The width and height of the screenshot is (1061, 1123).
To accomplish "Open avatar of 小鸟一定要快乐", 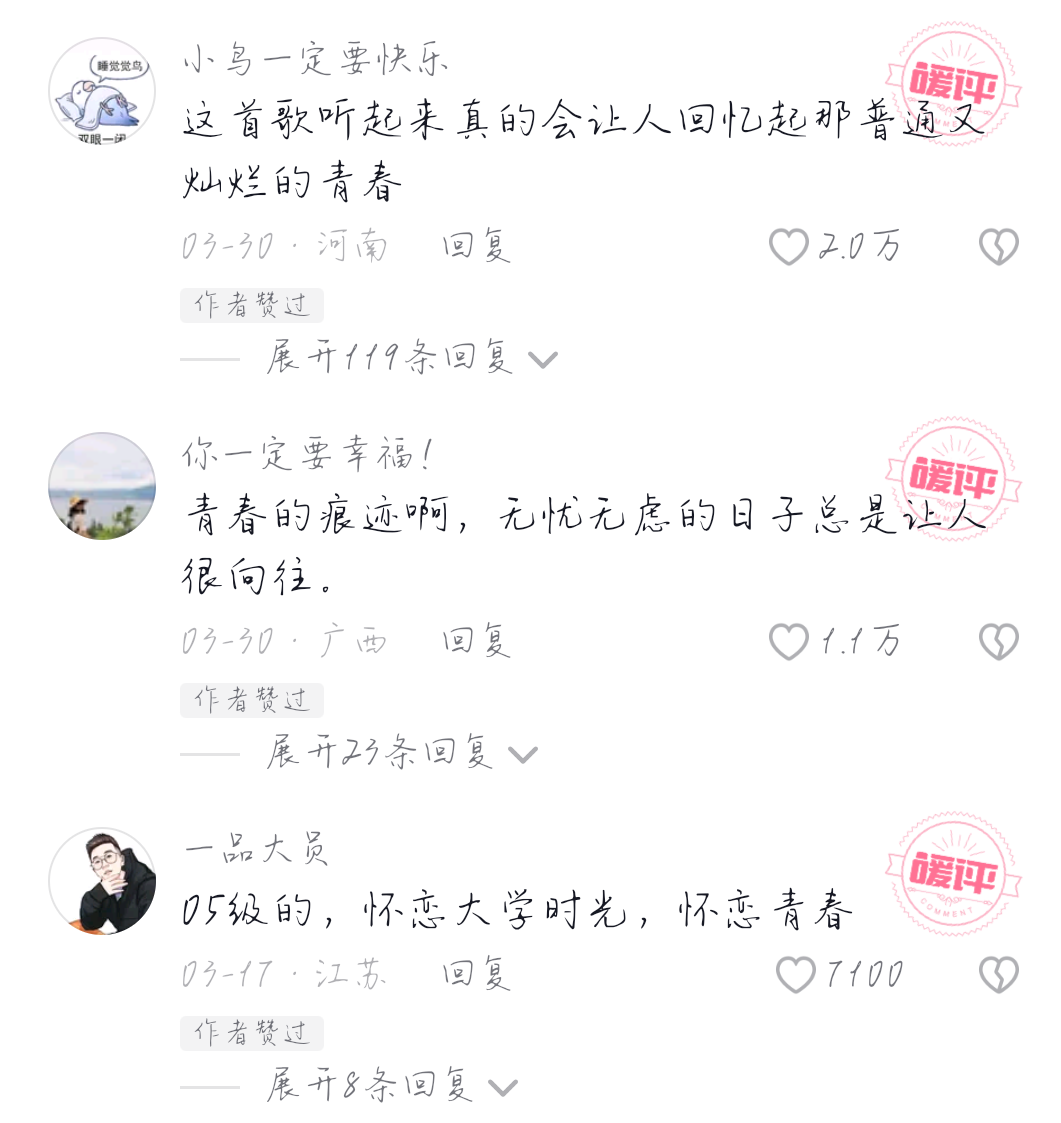I will [102, 91].
